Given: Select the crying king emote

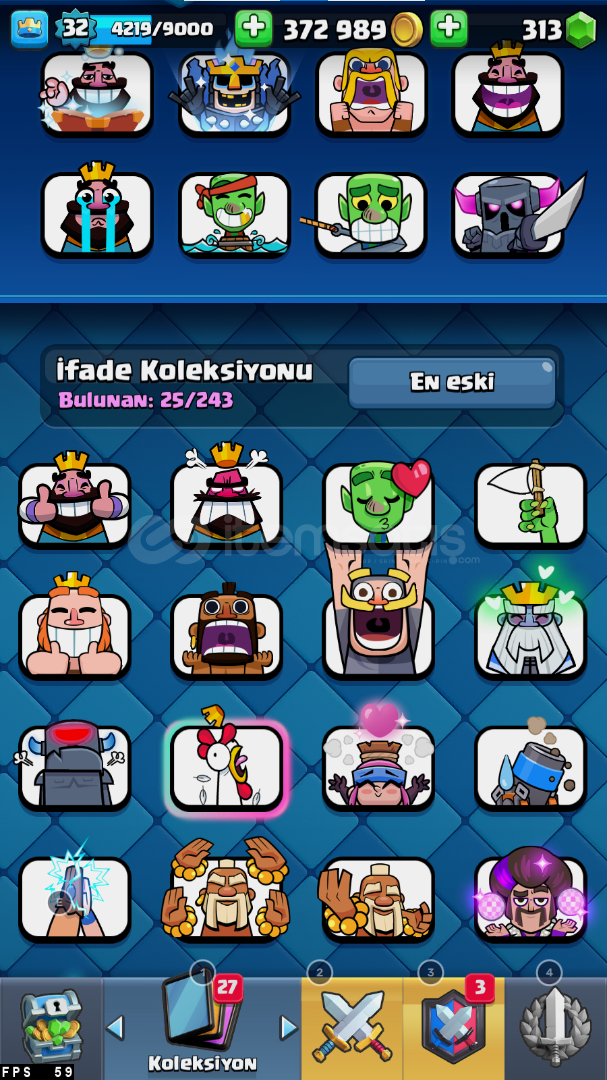Looking at the screenshot, I should [x=97, y=213].
